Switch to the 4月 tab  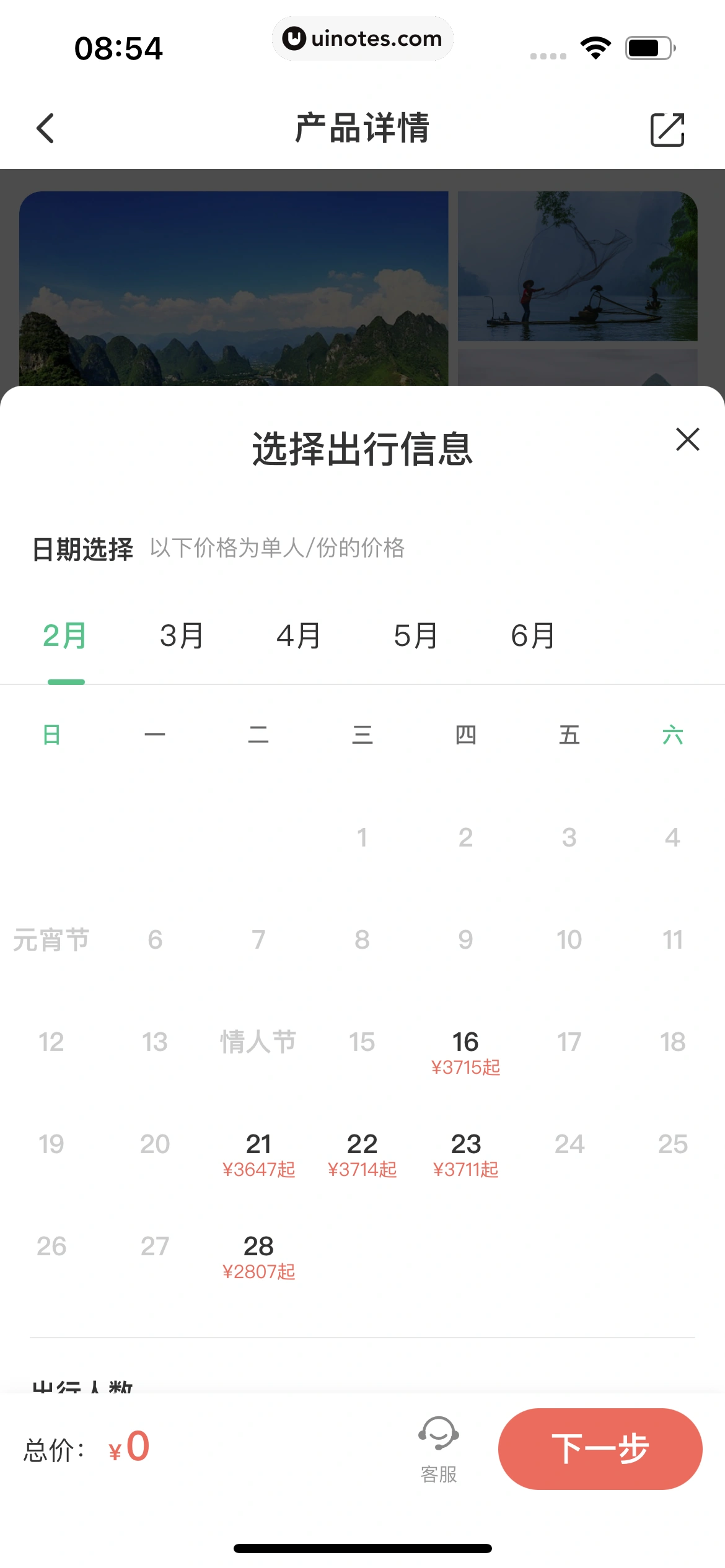click(x=298, y=636)
